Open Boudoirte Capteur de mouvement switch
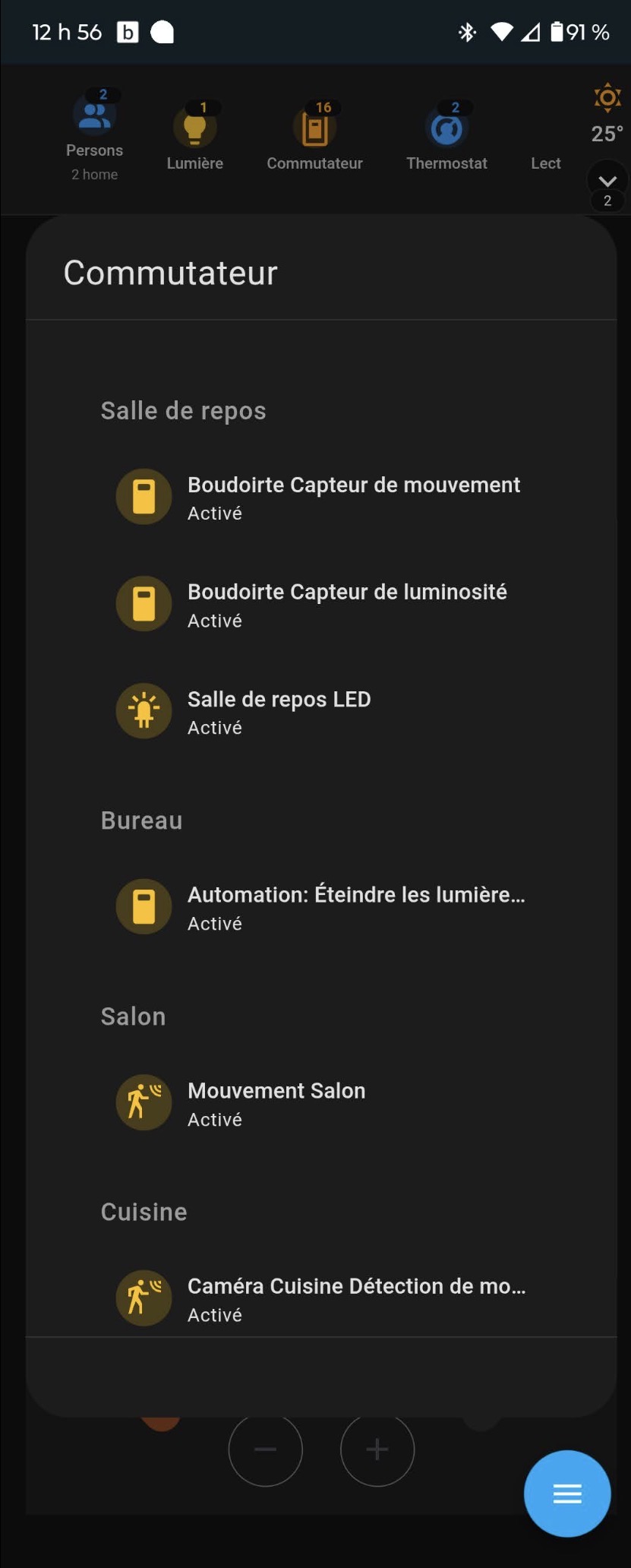 click(x=353, y=498)
